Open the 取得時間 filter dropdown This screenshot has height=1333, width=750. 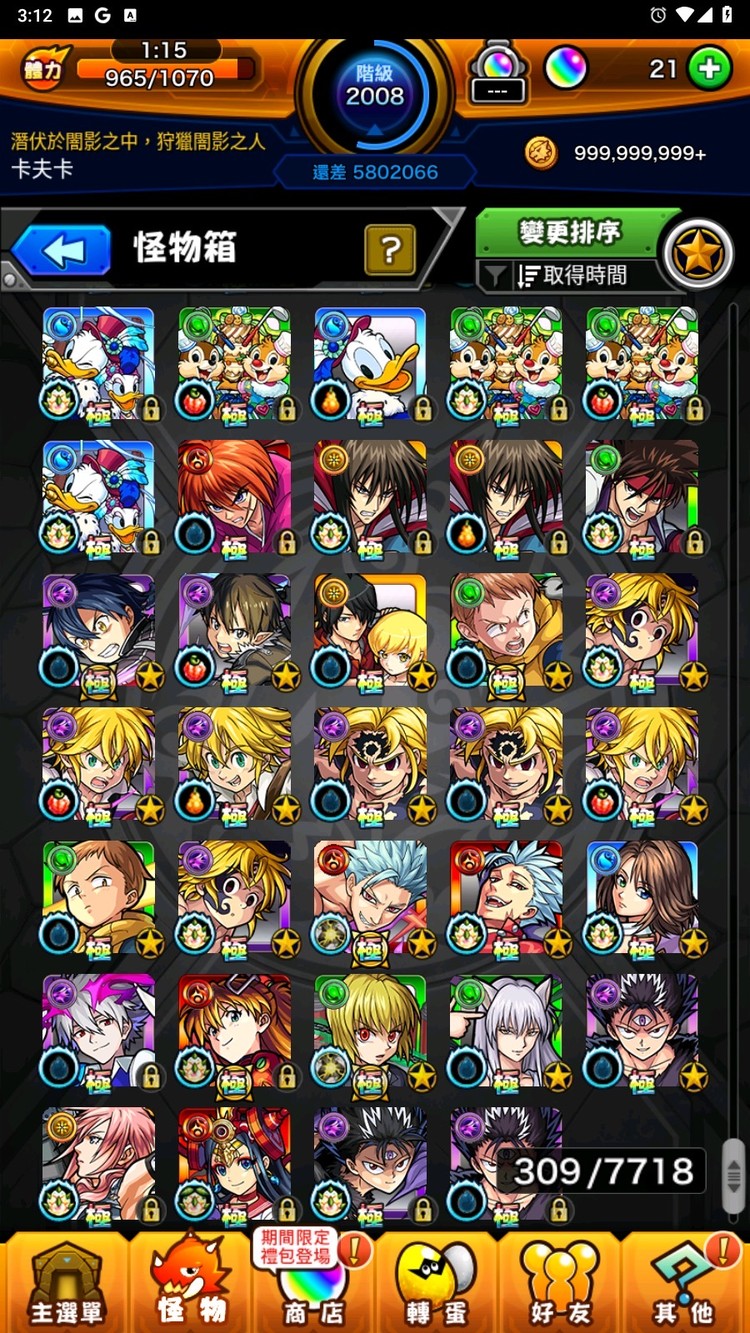pyautogui.click(x=568, y=276)
